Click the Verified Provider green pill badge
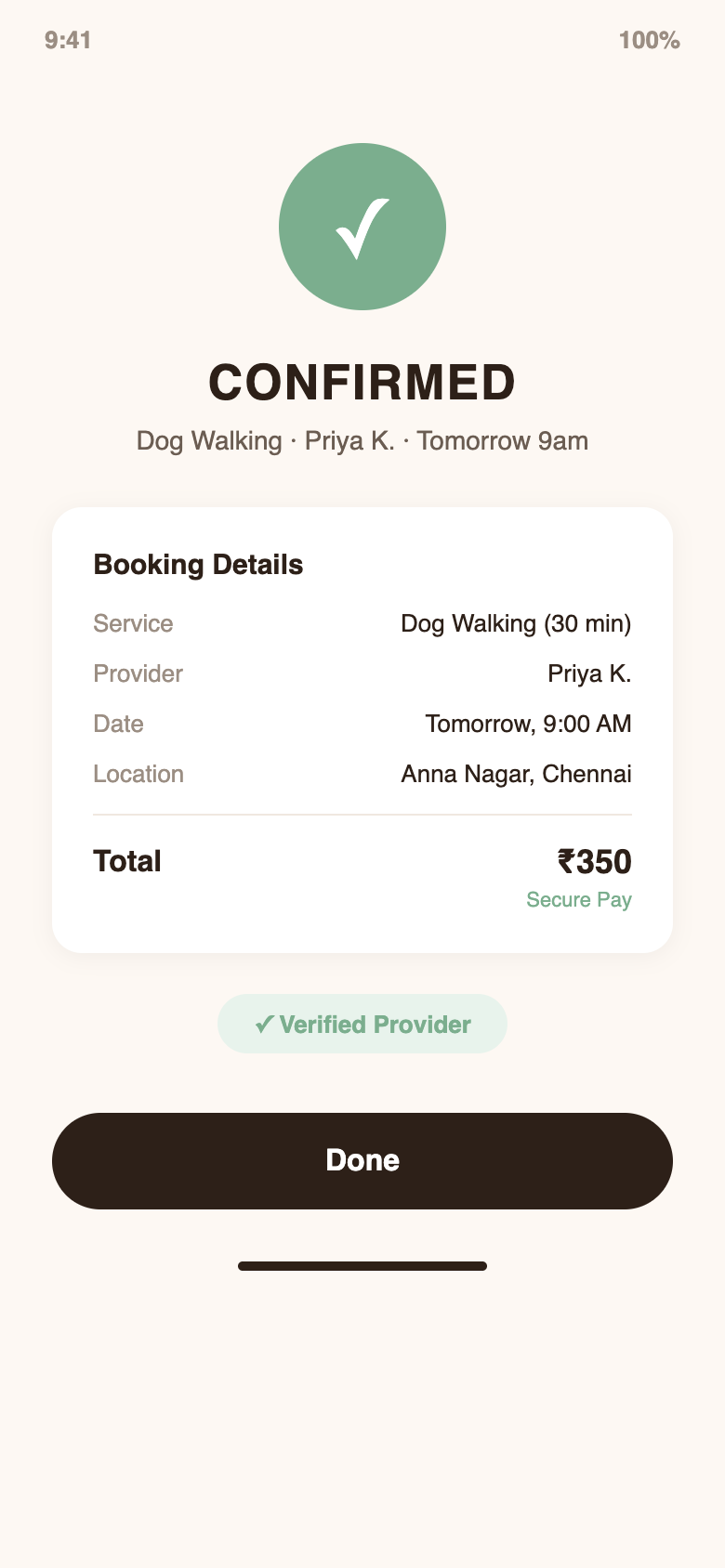Viewport: 725px width, 1568px height. point(362,1024)
